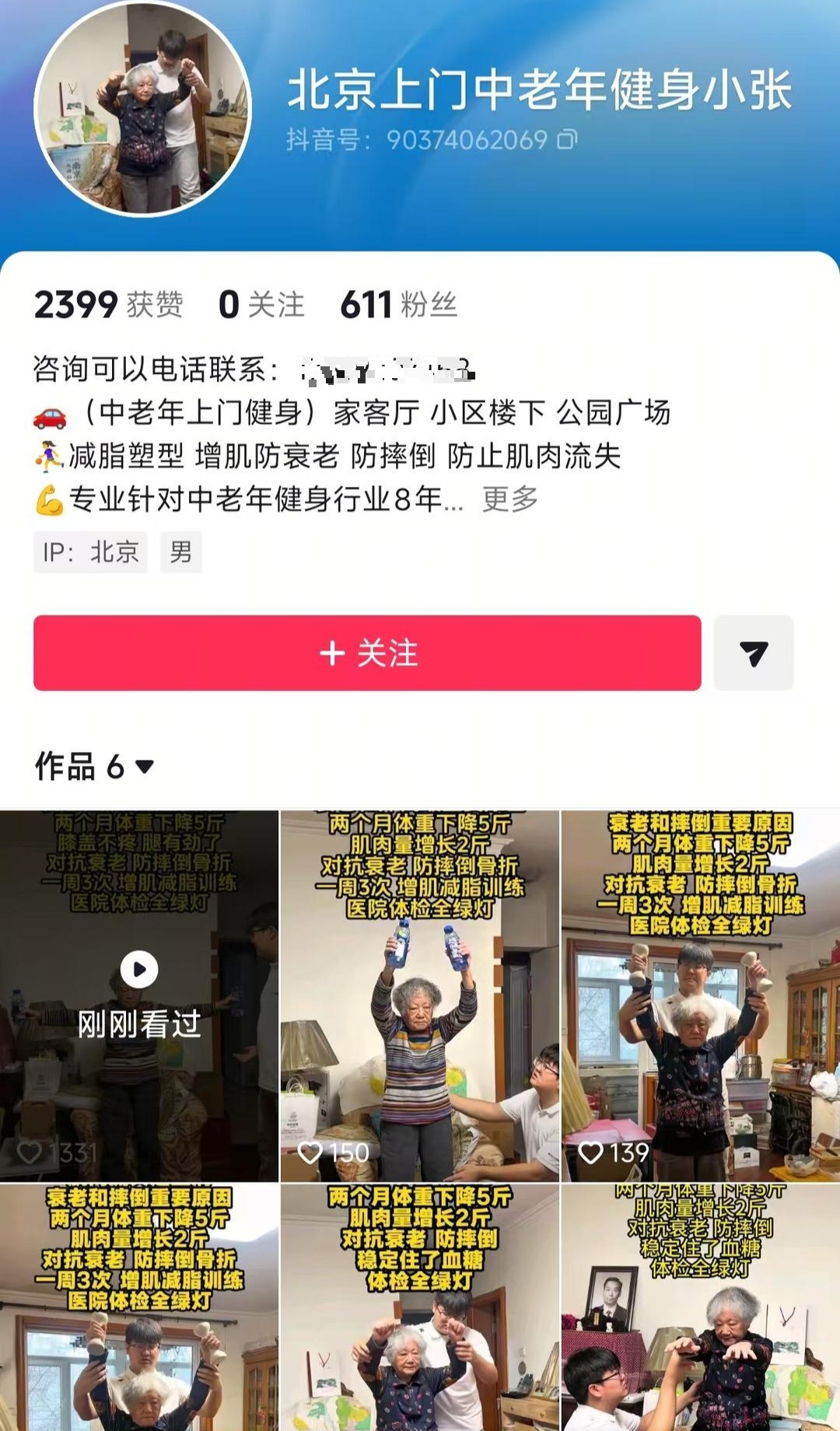
Task: View the 611 粉丝 followers list
Action: pos(398,304)
